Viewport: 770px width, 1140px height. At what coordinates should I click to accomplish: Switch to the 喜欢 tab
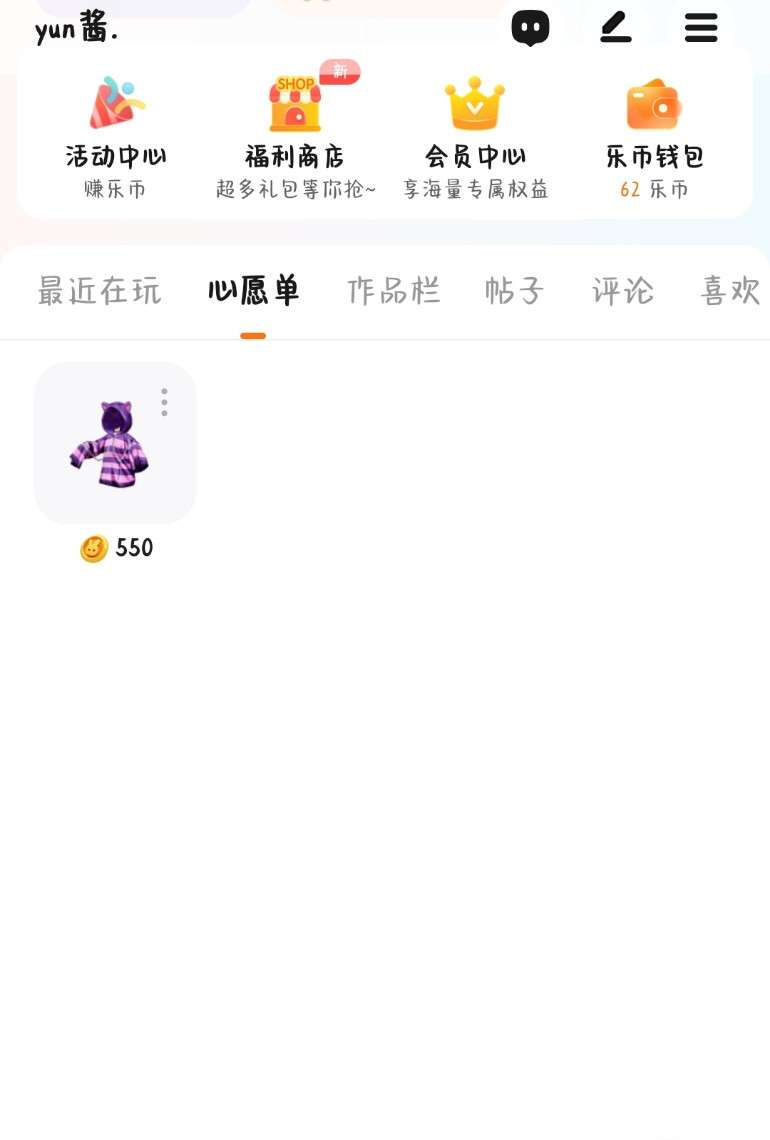point(730,291)
